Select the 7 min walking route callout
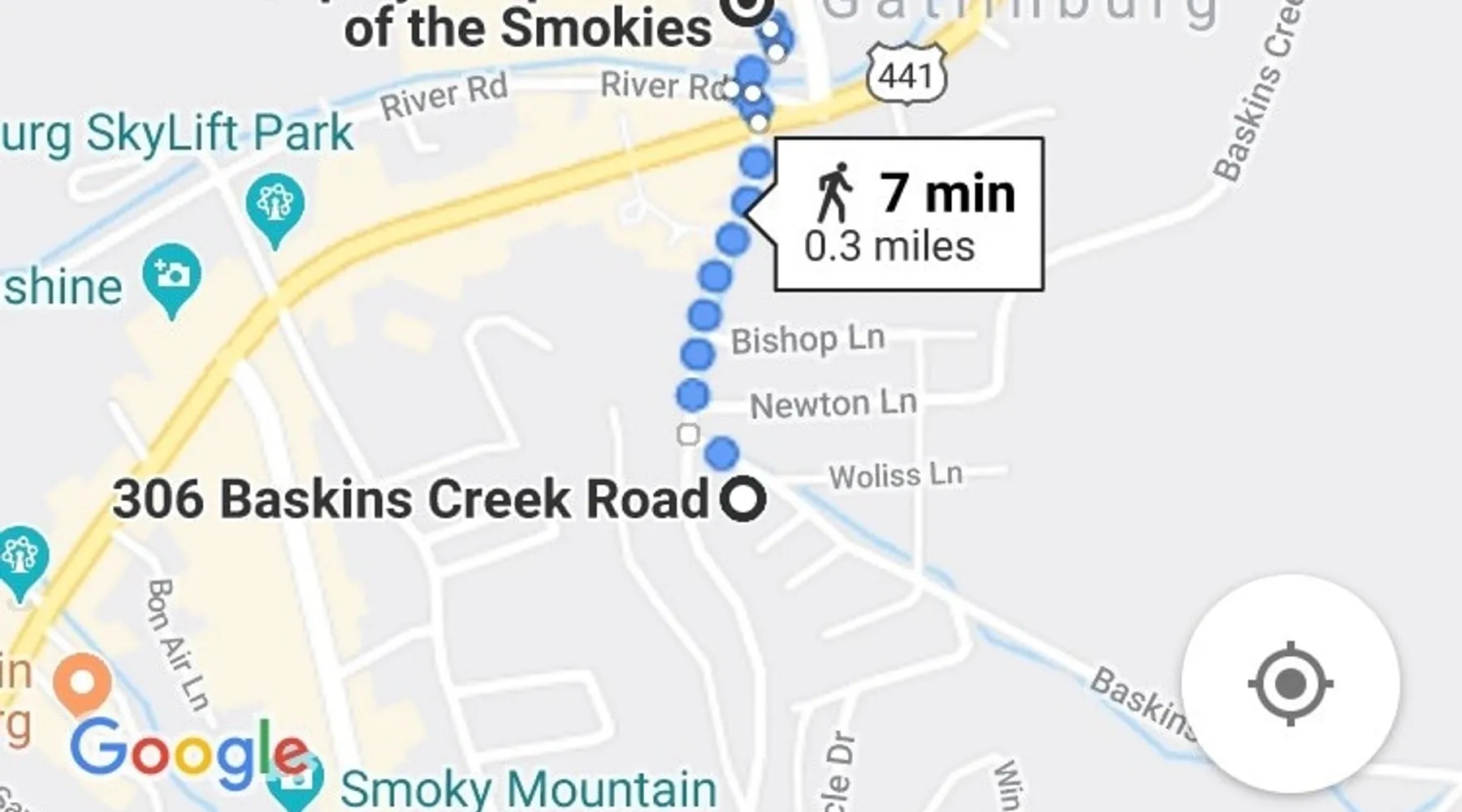The width and height of the screenshot is (1462, 812). [x=909, y=214]
